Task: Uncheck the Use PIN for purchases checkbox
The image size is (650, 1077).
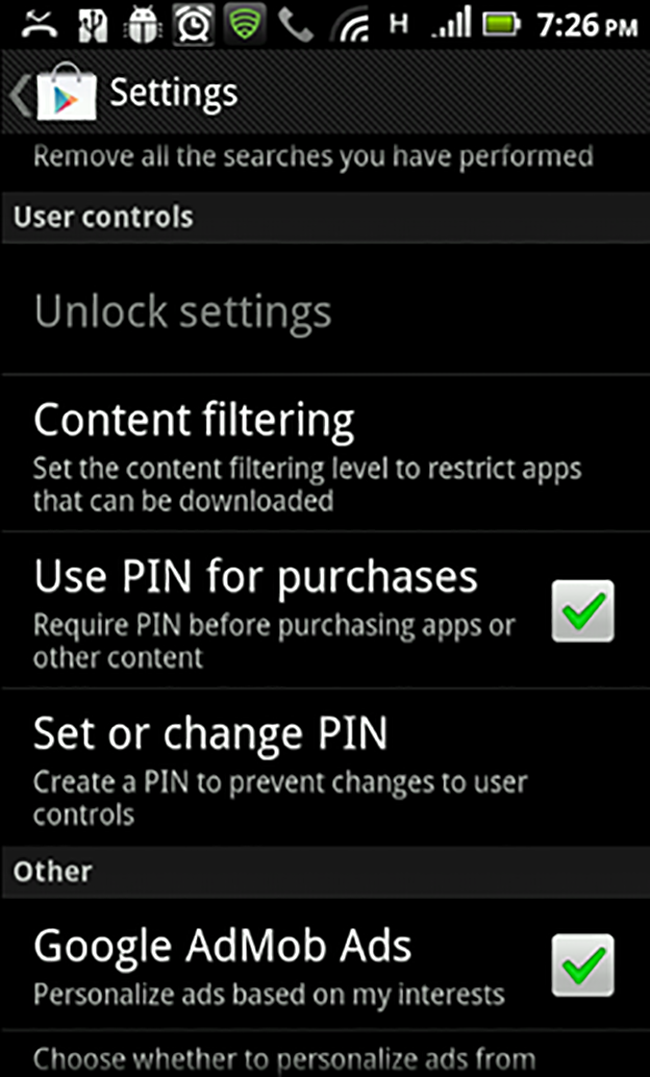Action: point(583,610)
